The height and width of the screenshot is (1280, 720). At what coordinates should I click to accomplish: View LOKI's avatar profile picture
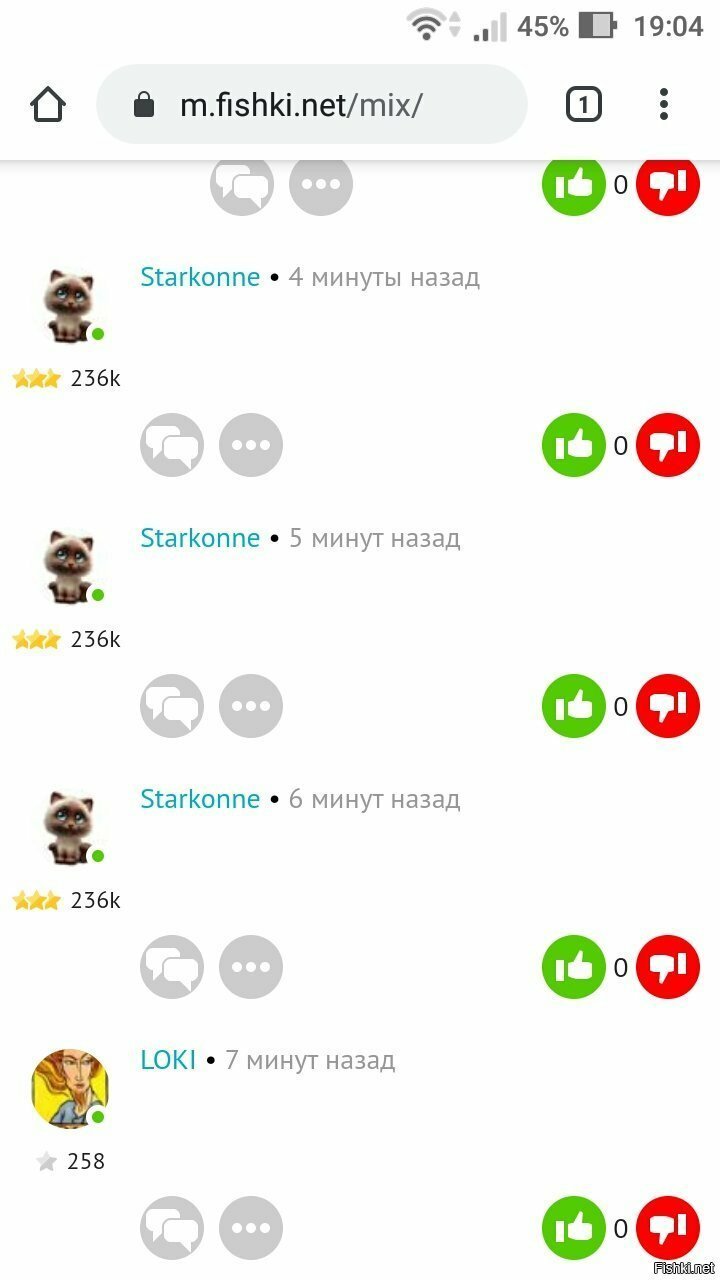coord(70,1089)
